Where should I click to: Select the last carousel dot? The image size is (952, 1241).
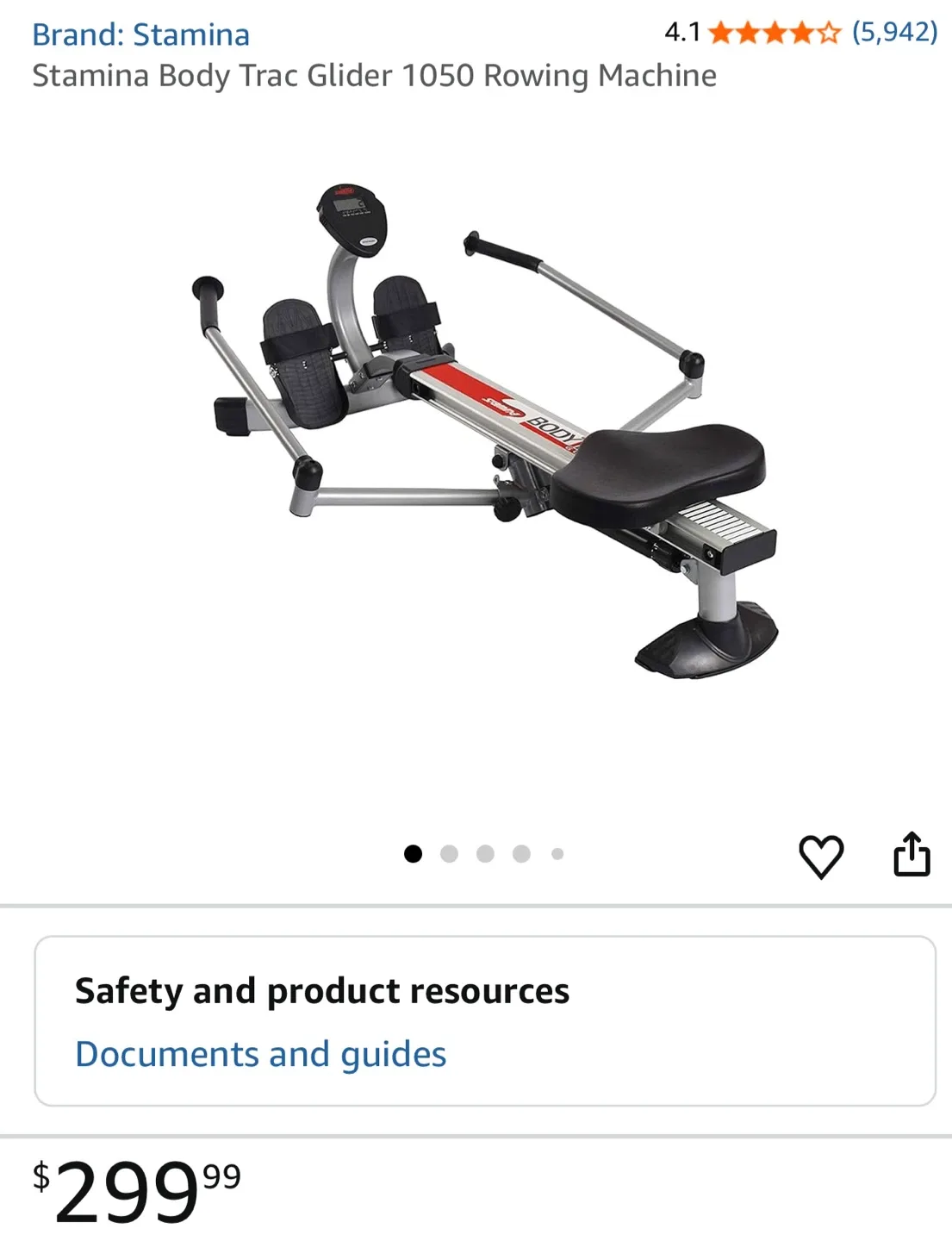[x=557, y=854]
